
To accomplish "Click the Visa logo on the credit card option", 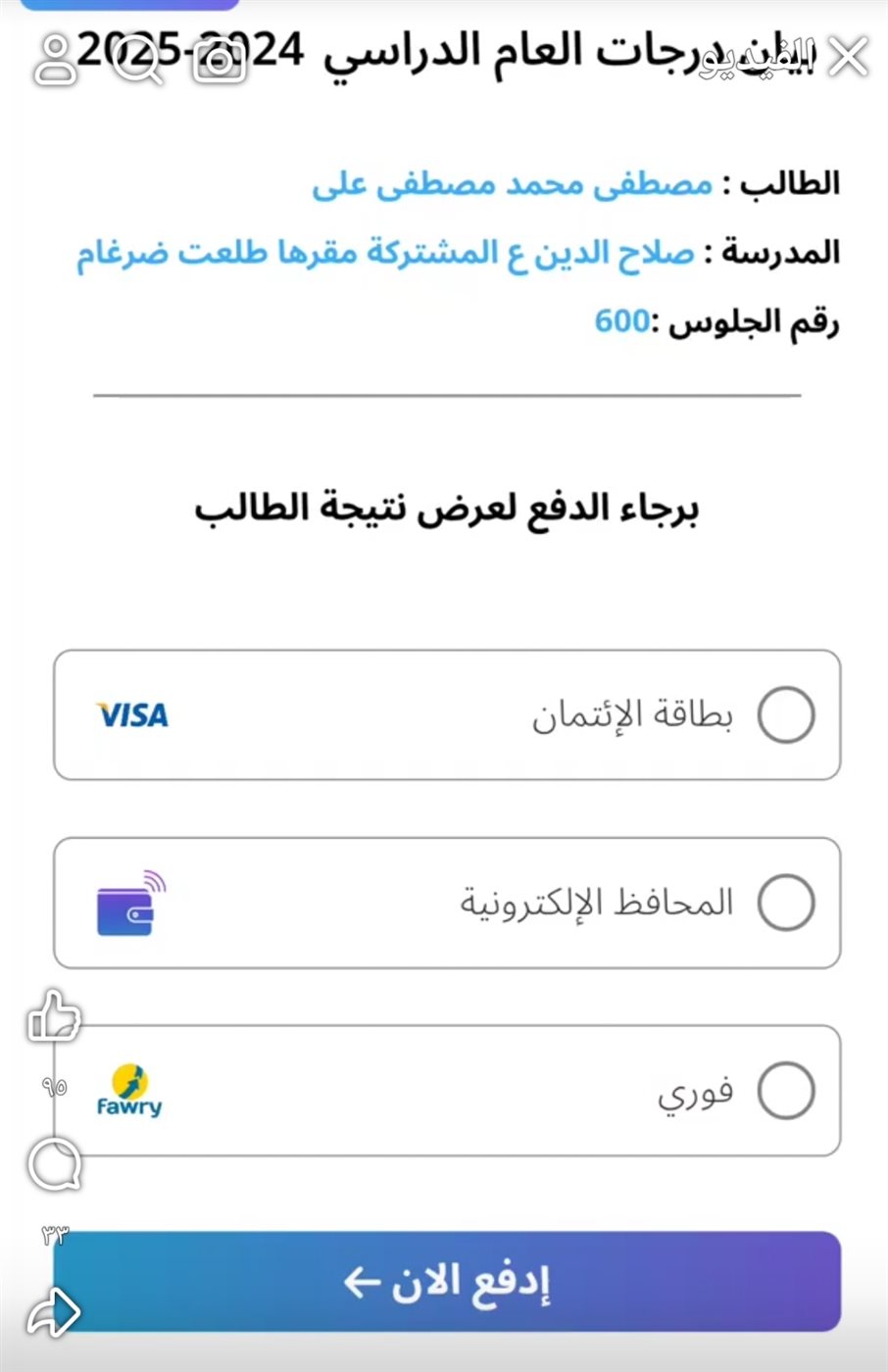I will [130, 714].
